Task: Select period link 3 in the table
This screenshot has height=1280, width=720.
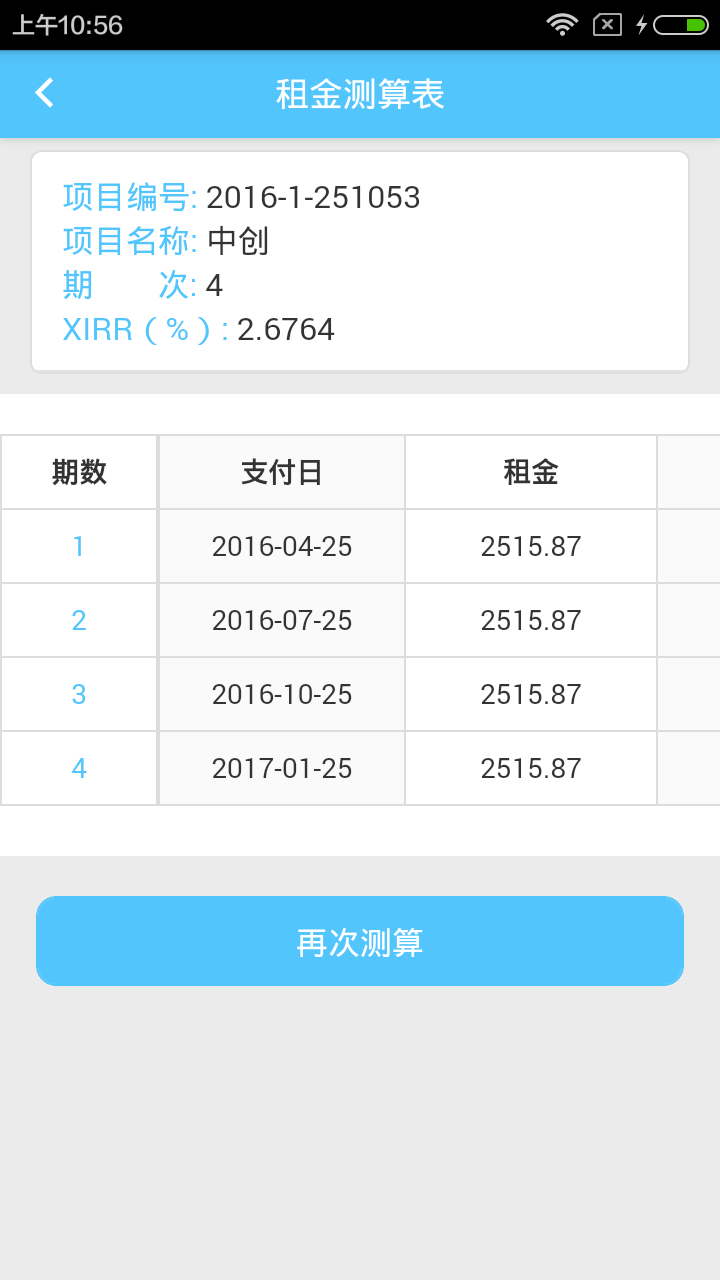Action: tap(78, 694)
